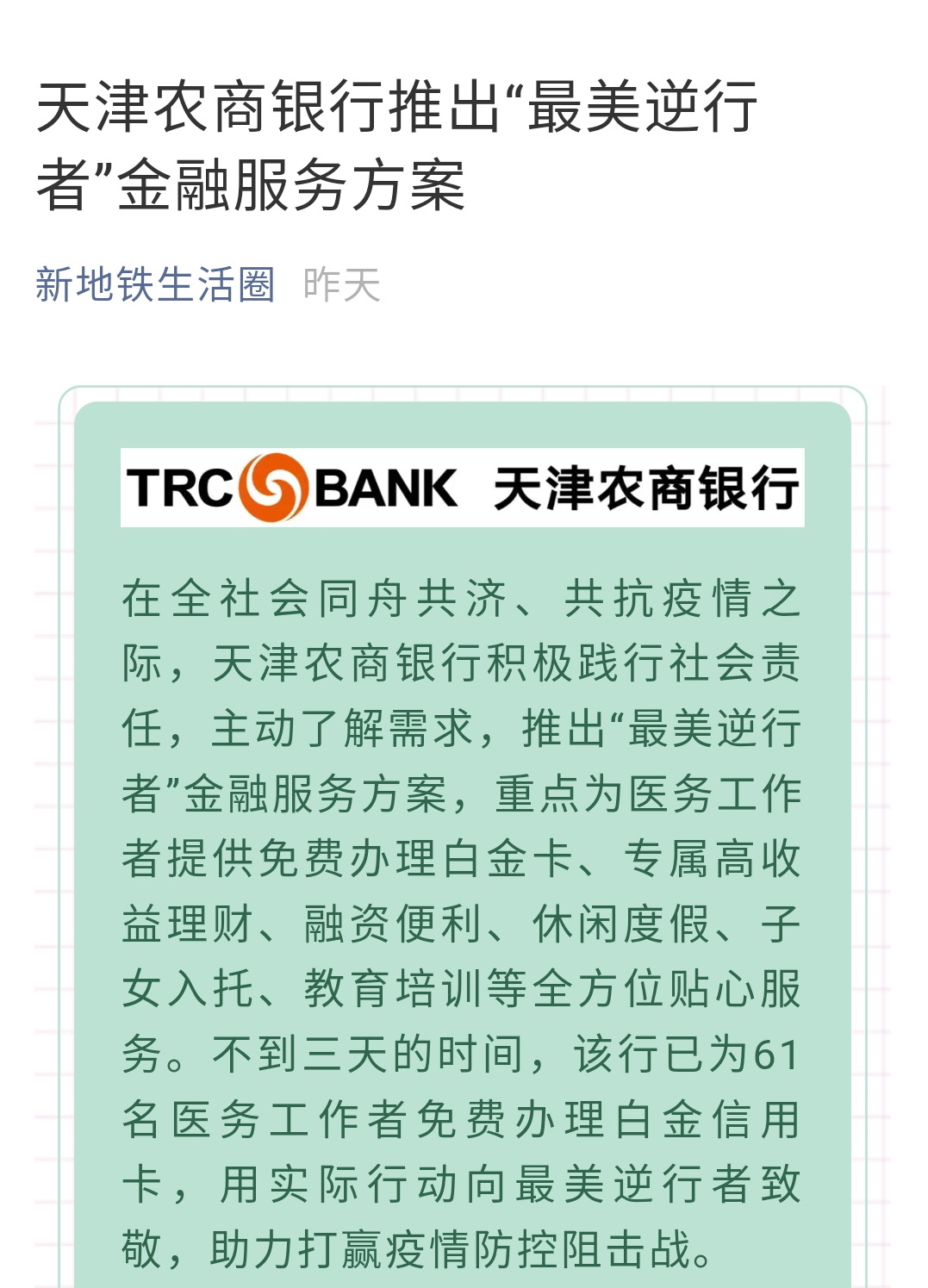Open the 新地铁生活圈 account page
The height and width of the screenshot is (1288, 928).
point(155,285)
